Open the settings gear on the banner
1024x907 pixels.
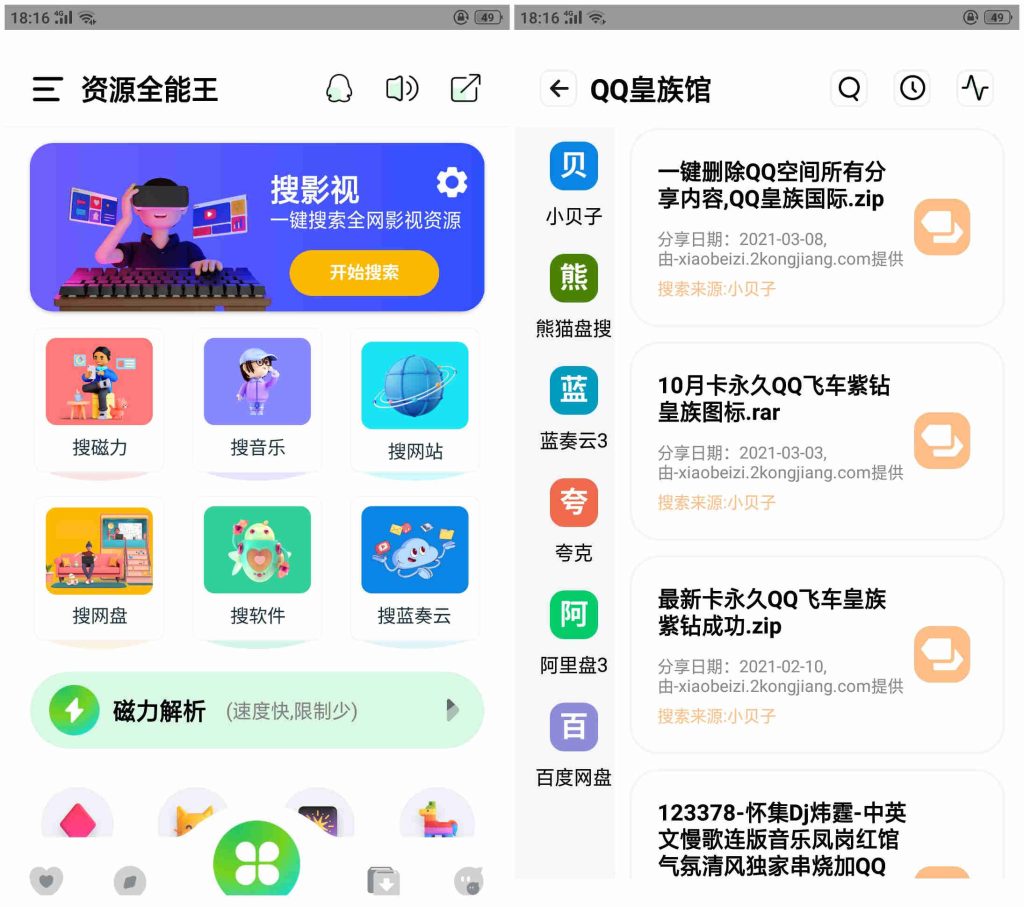coord(452,182)
